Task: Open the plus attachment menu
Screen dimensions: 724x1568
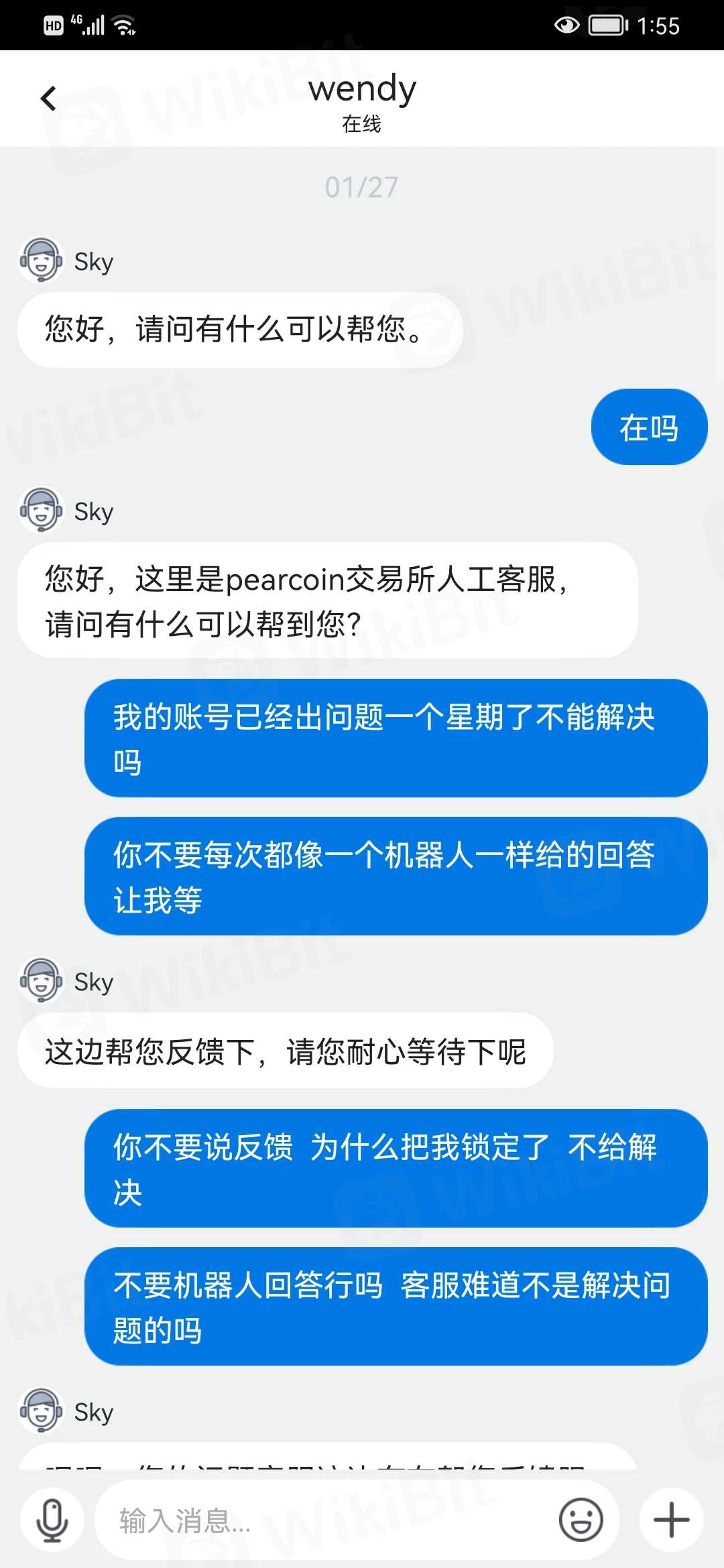Action: pyautogui.click(x=671, y=1520)
